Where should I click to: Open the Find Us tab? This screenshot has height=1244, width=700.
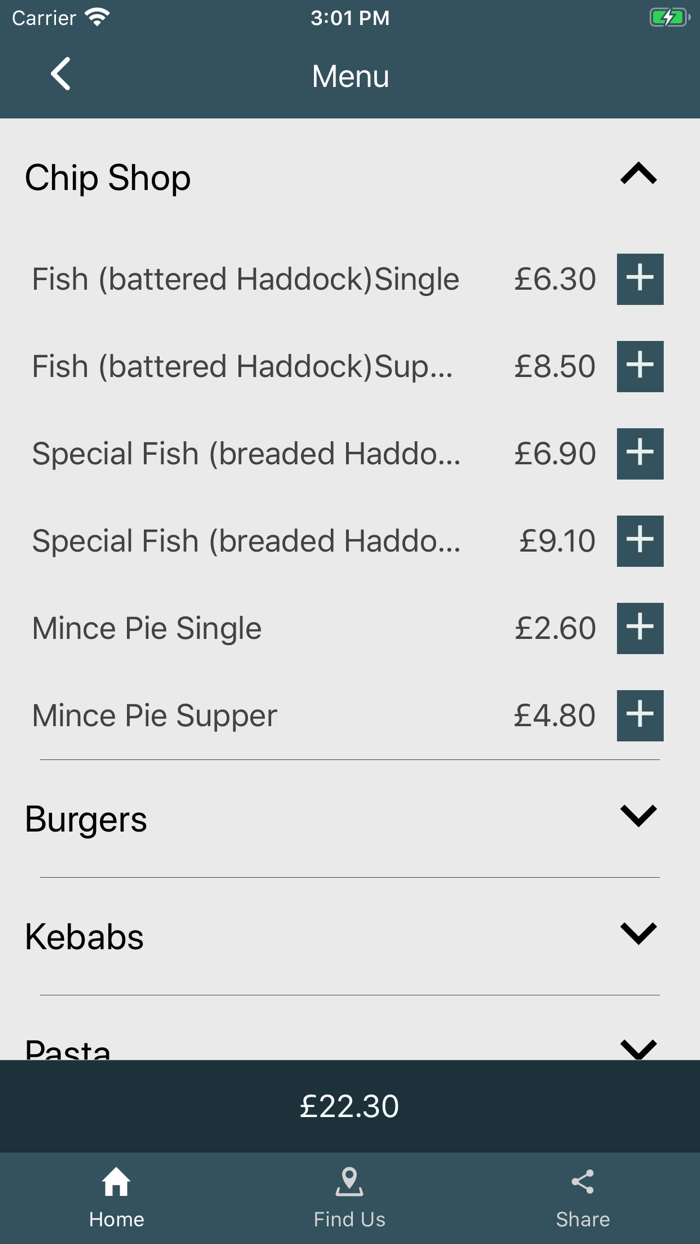tap(349, 1197)
